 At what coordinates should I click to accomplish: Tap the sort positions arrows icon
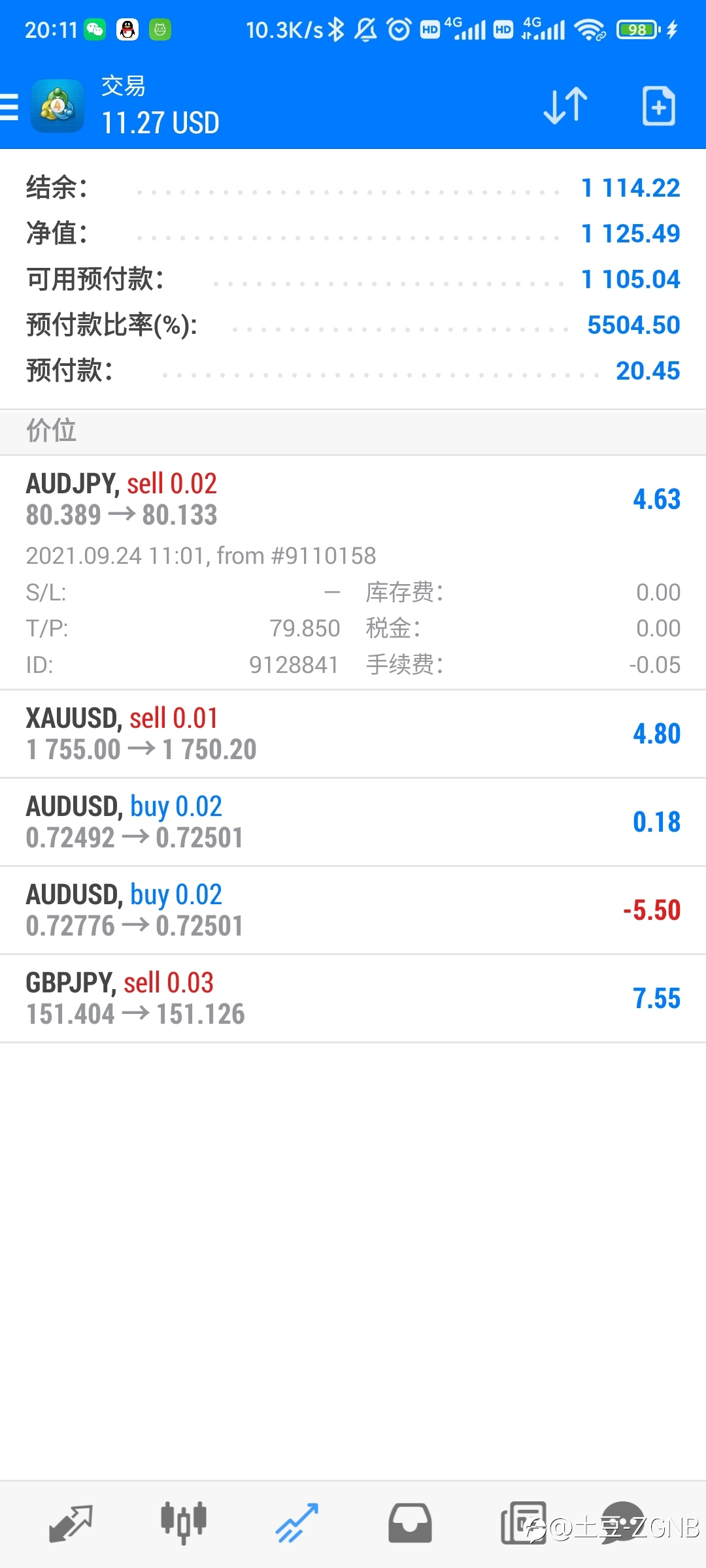(565, 106)
